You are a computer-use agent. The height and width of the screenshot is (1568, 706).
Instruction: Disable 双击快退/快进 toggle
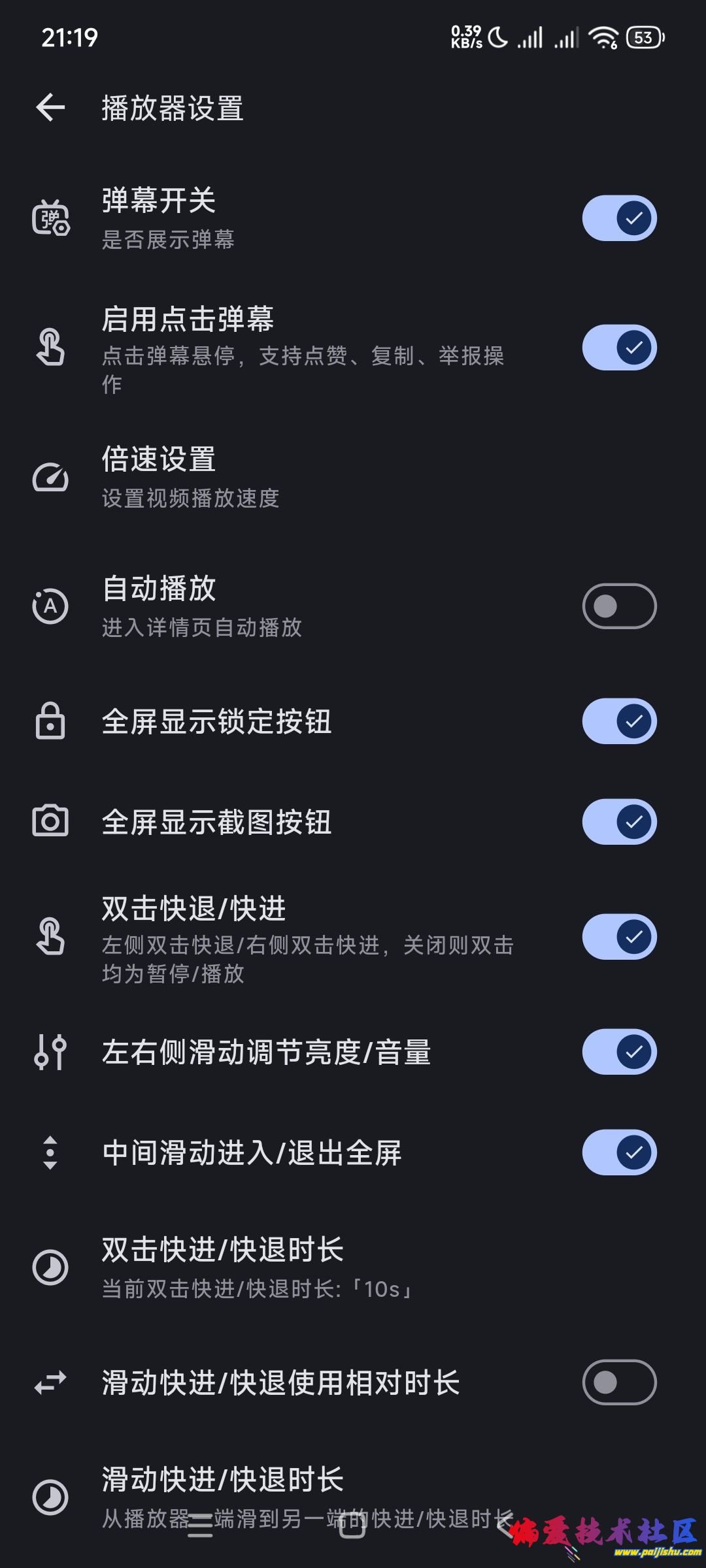(619, 937)
